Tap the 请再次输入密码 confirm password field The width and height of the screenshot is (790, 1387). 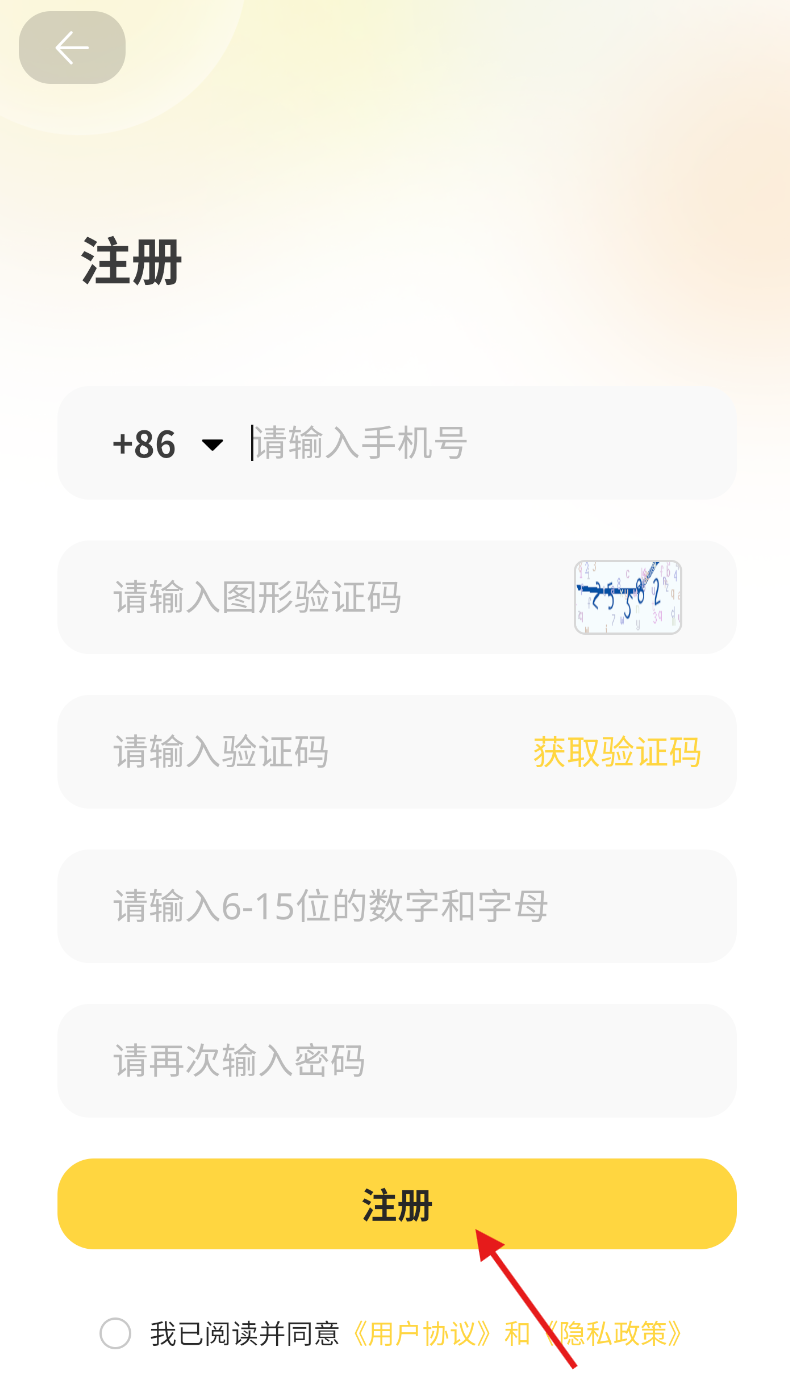click(x=397, y=1061)
